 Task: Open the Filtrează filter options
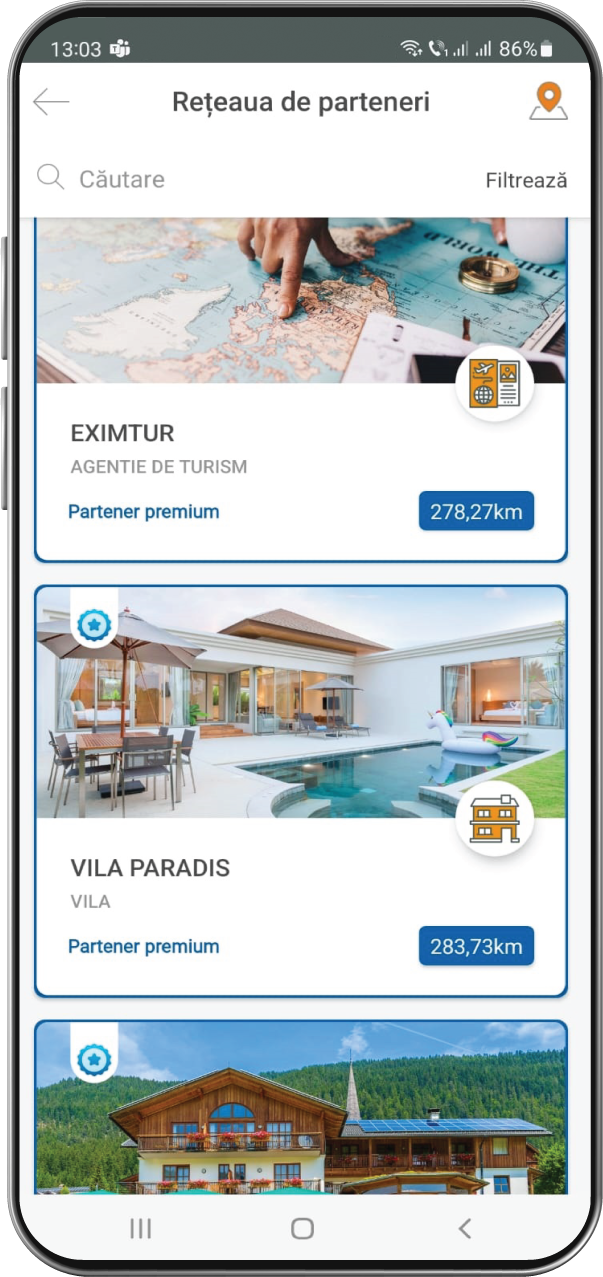526,181
